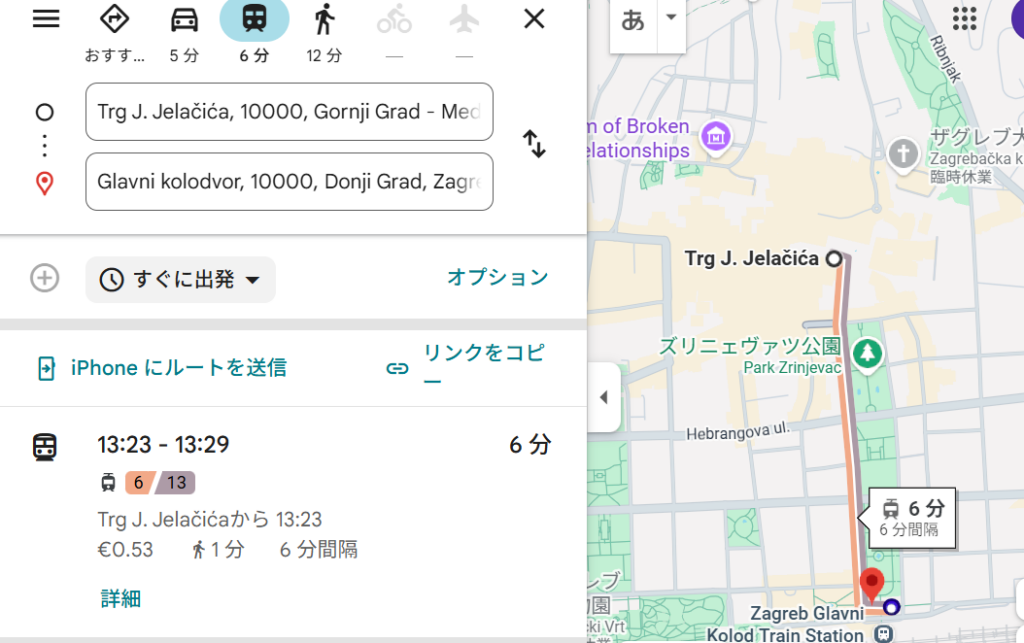
Task: Swap the start and destination
Action: pos(535,144)
